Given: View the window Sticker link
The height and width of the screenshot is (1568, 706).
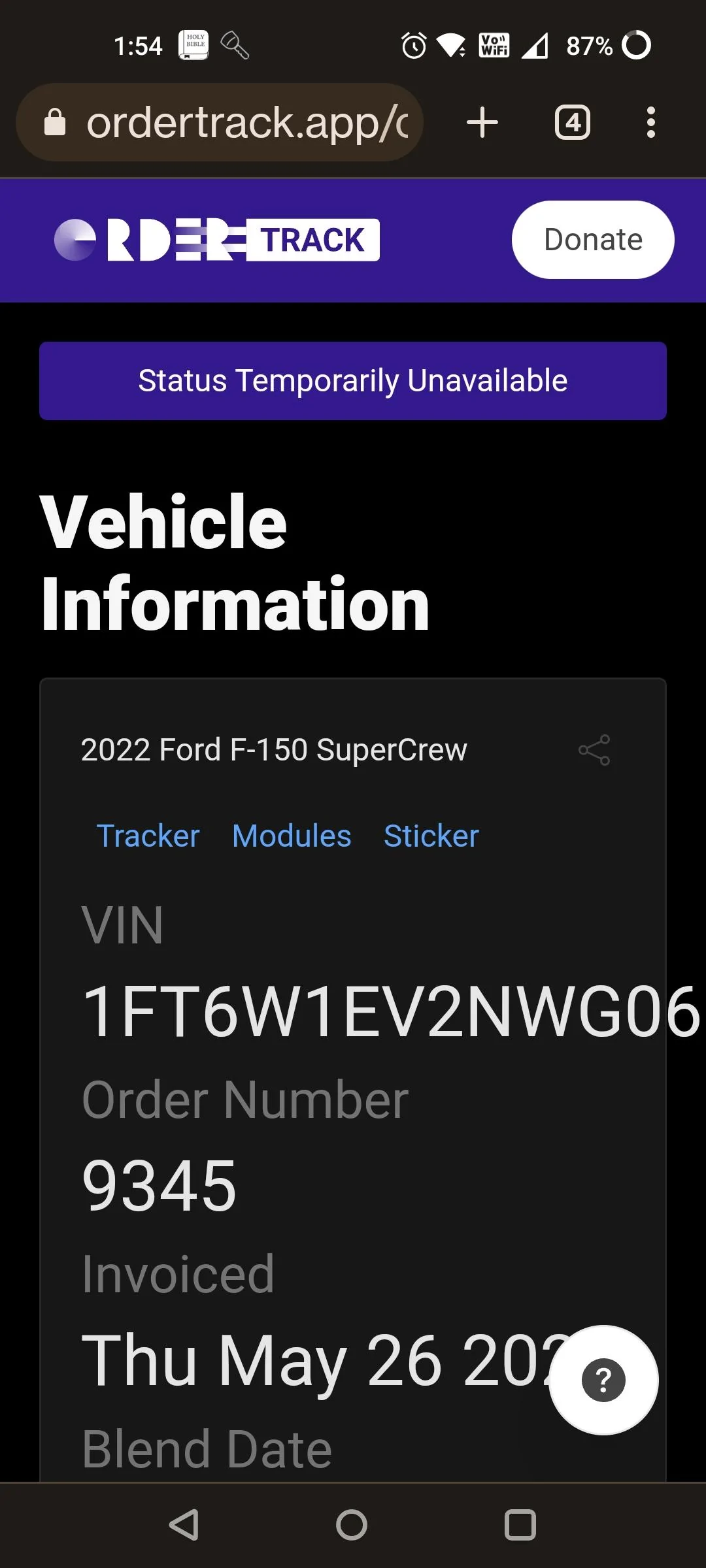Looking at the screenshot, I should [x=431, y=836].
